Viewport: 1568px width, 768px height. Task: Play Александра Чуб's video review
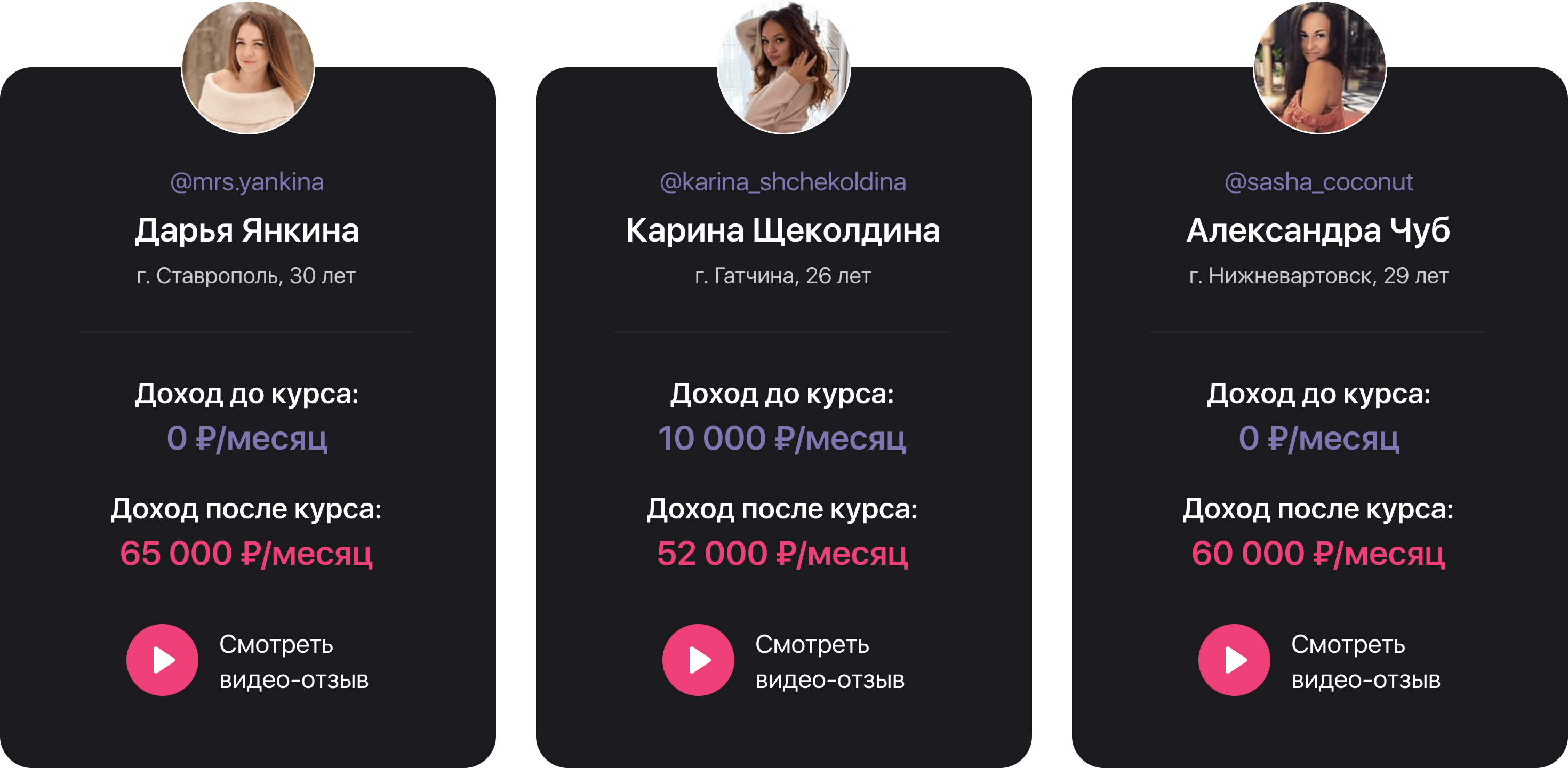click(1234, 660)
